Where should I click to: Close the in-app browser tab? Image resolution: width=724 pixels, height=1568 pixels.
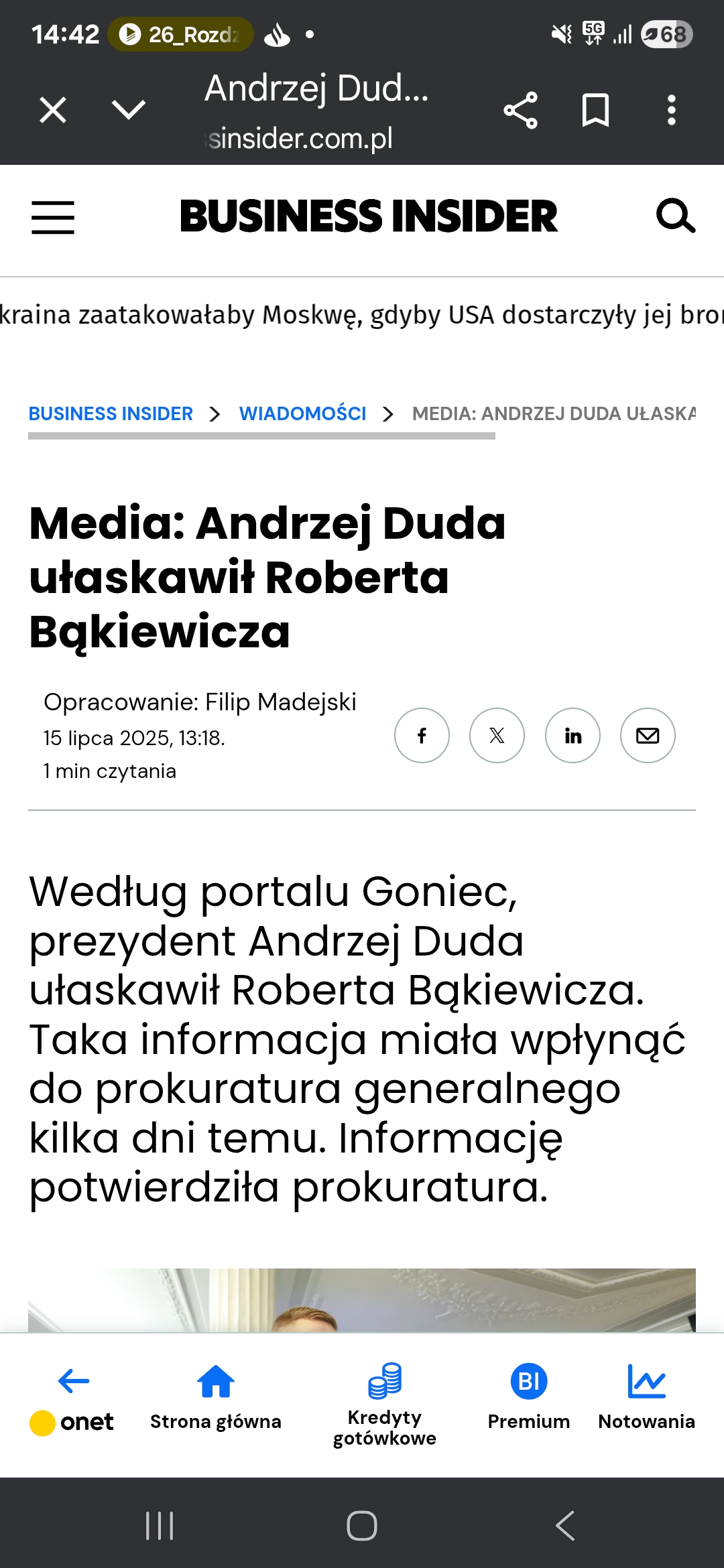pos(53,110)
